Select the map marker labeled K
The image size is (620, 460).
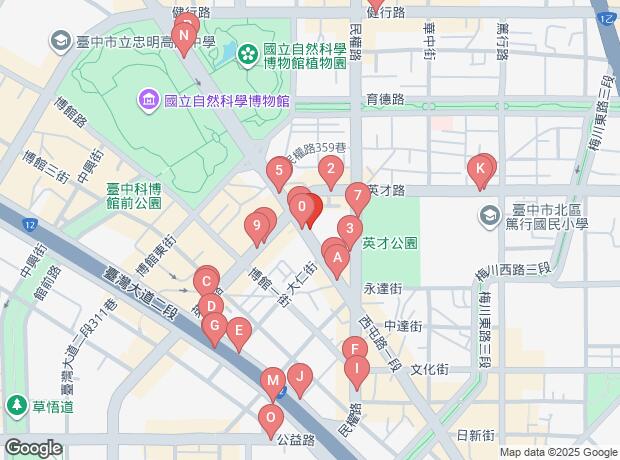[x=481, y=169]
